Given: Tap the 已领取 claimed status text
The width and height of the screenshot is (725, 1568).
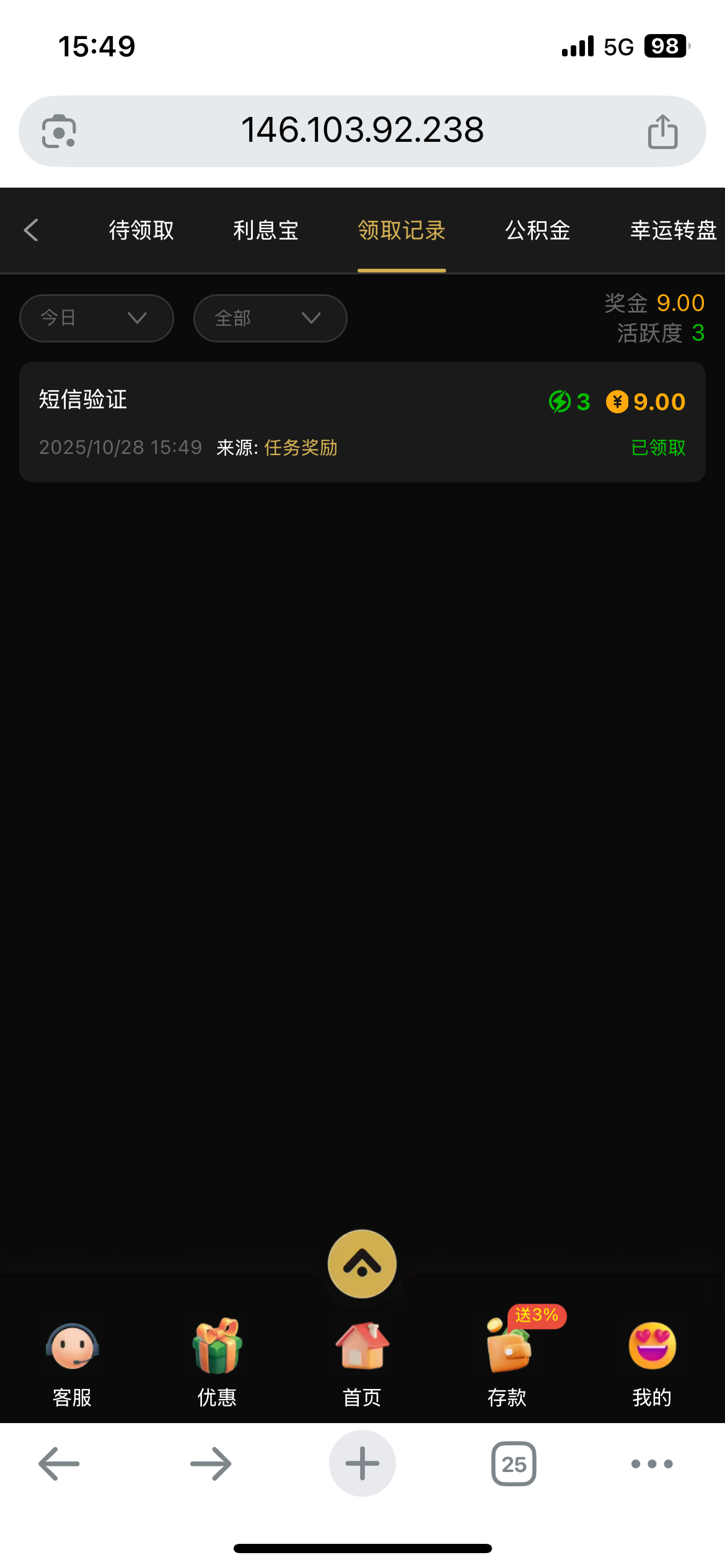Looking at the screenshot, I should [x=658, y=448].
